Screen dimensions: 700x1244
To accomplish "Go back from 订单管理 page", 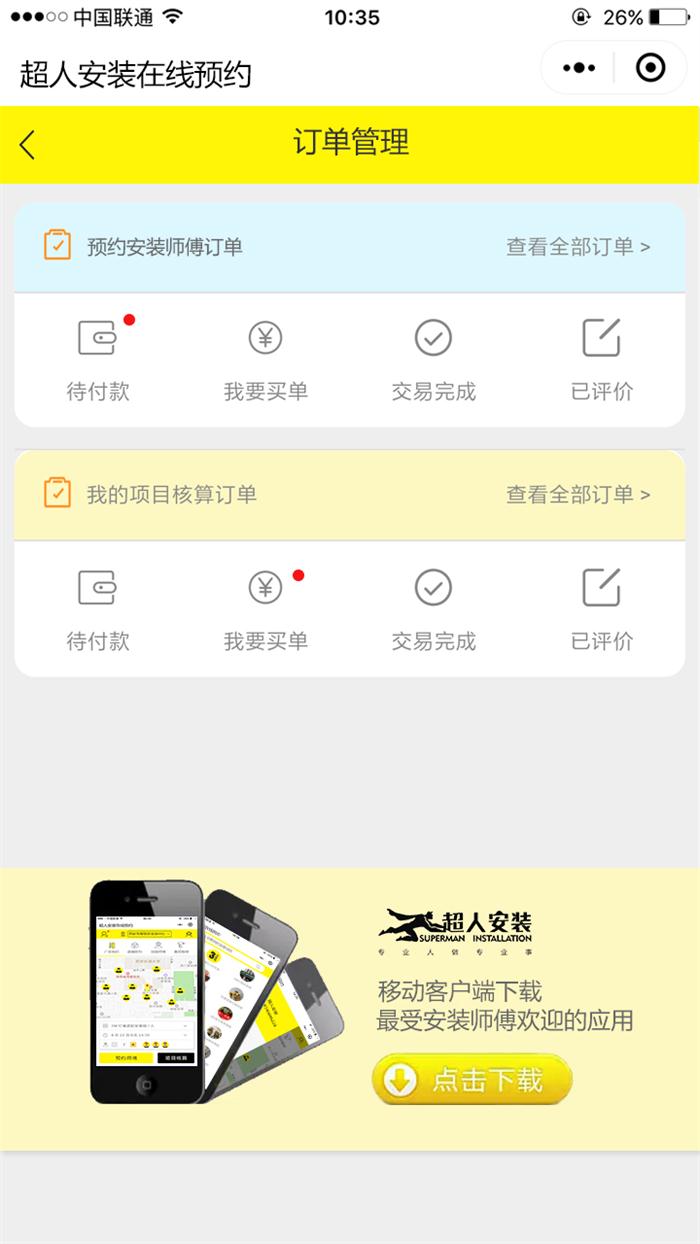I will pyautogui.click(x=28, y=145).
